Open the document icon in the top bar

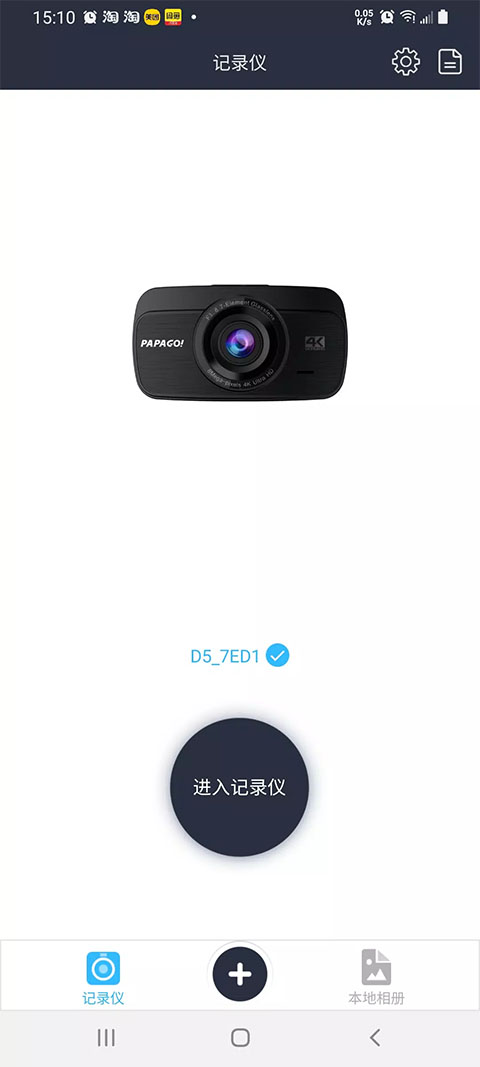[x=449, y=62]
